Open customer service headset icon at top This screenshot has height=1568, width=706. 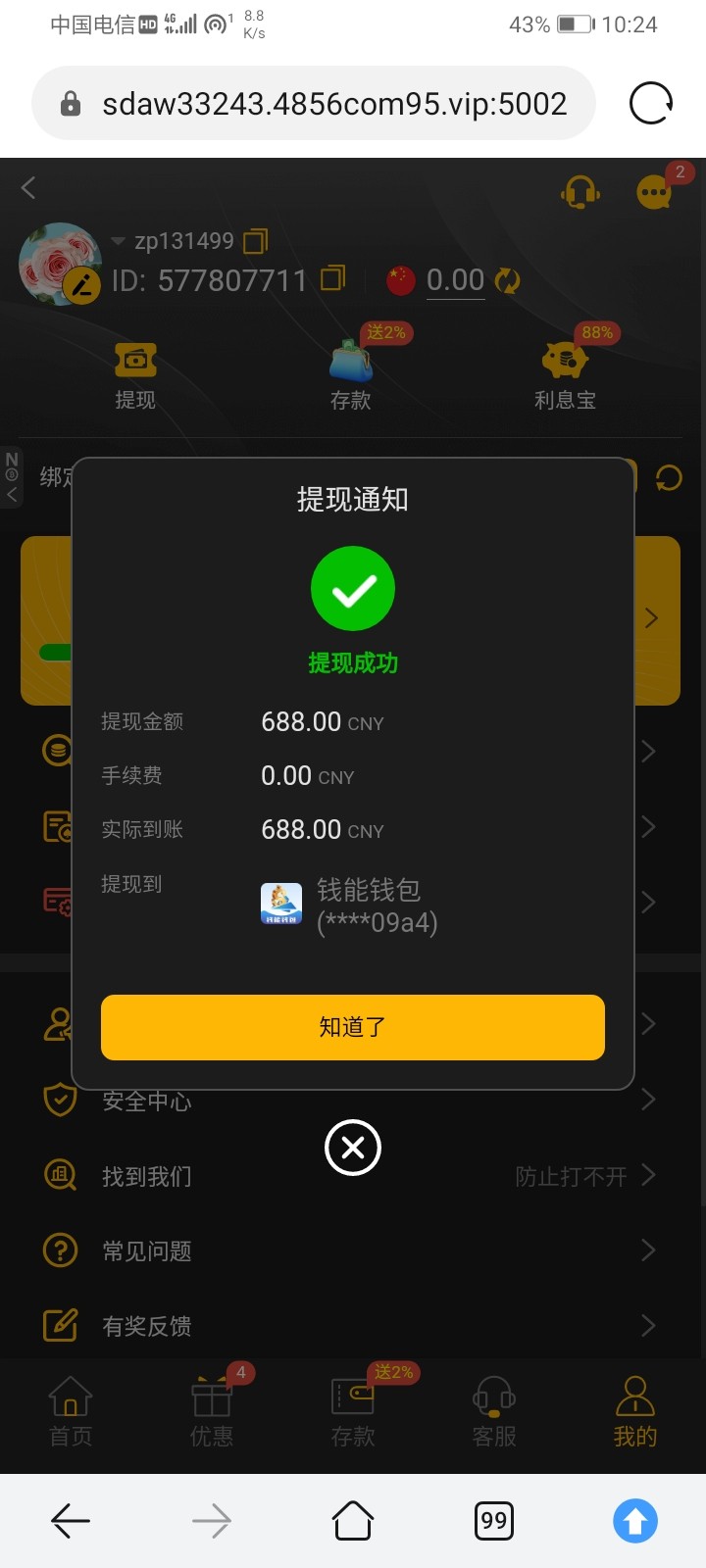point(580,192)
